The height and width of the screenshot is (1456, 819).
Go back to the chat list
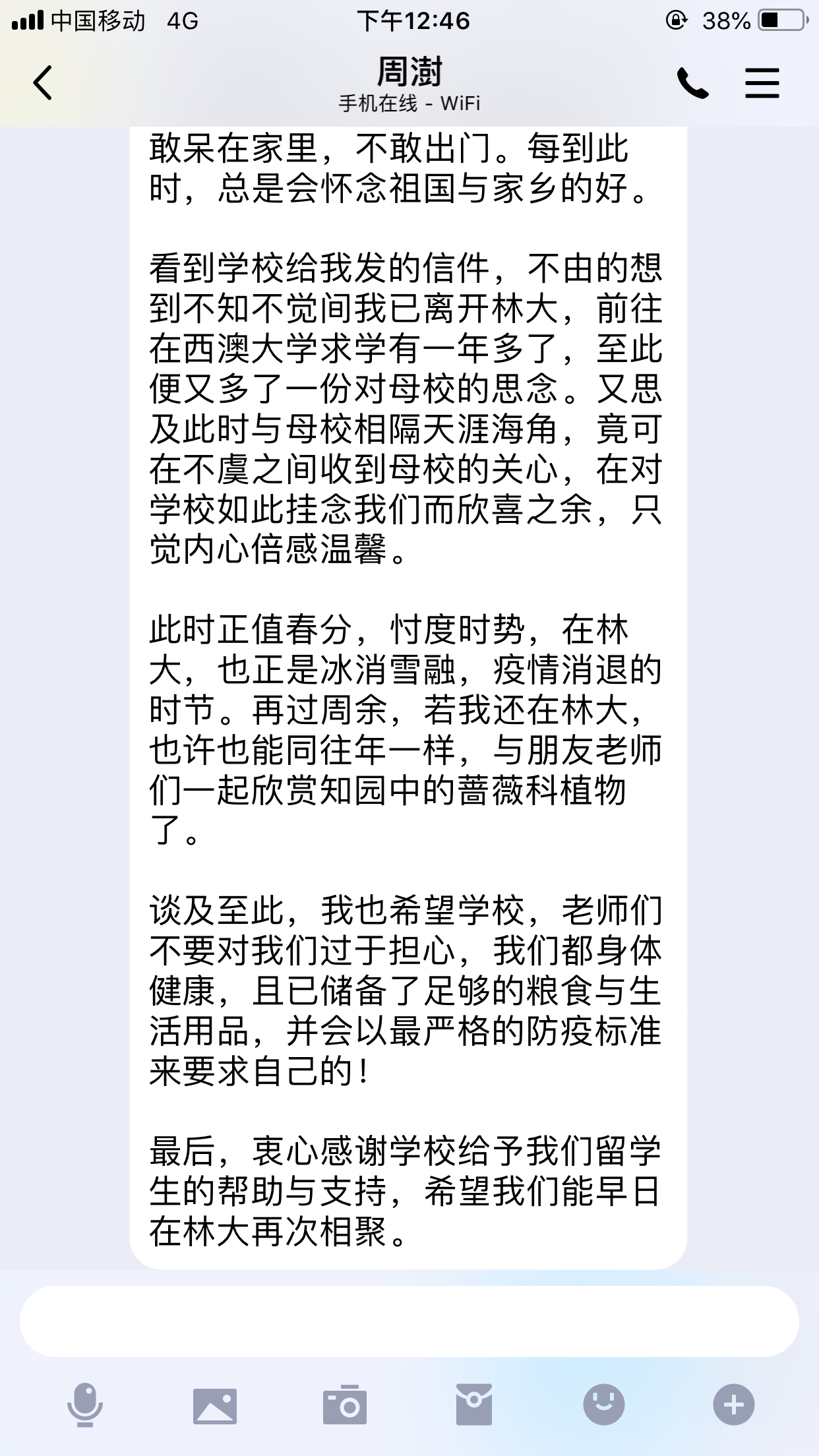coord(43,83)
